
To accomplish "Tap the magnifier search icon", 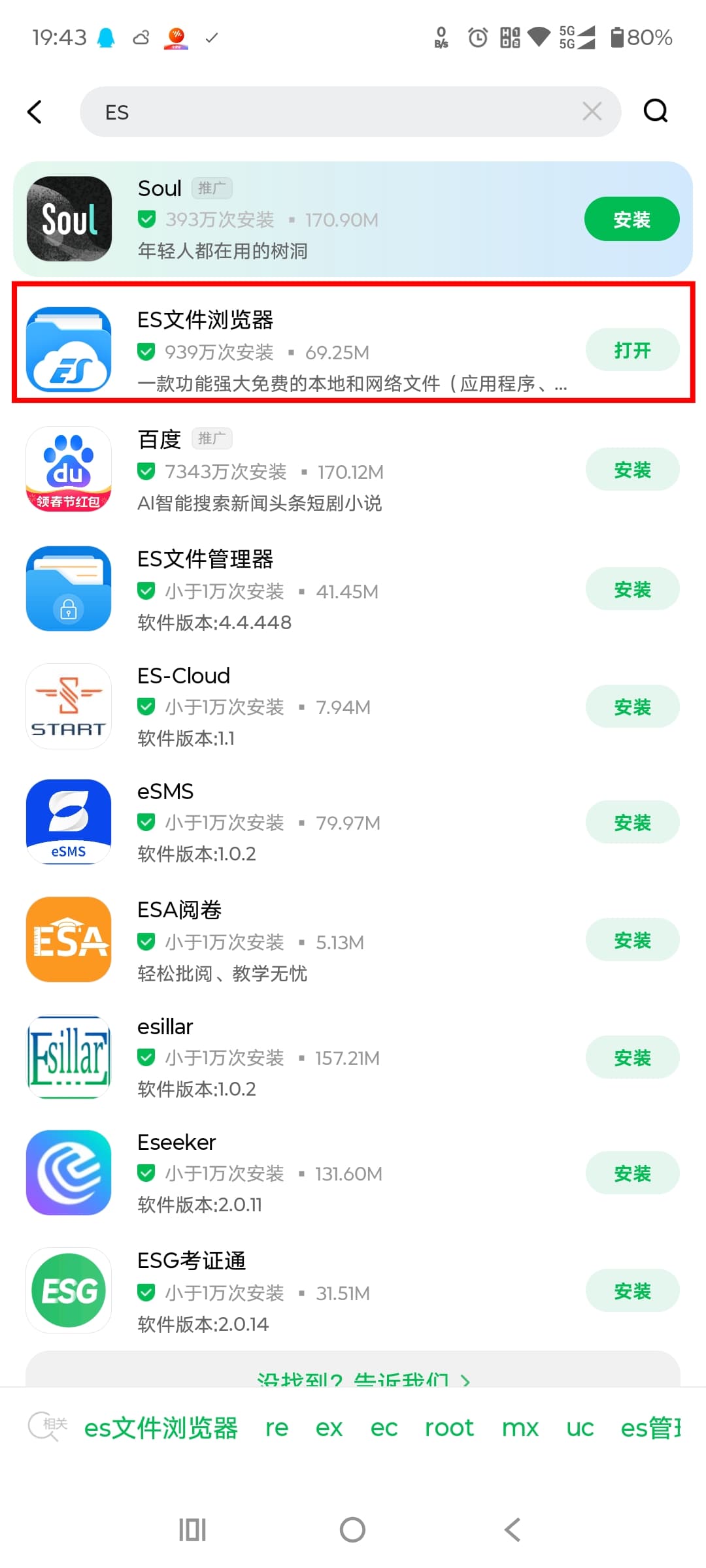I will [x=656, y=112].
